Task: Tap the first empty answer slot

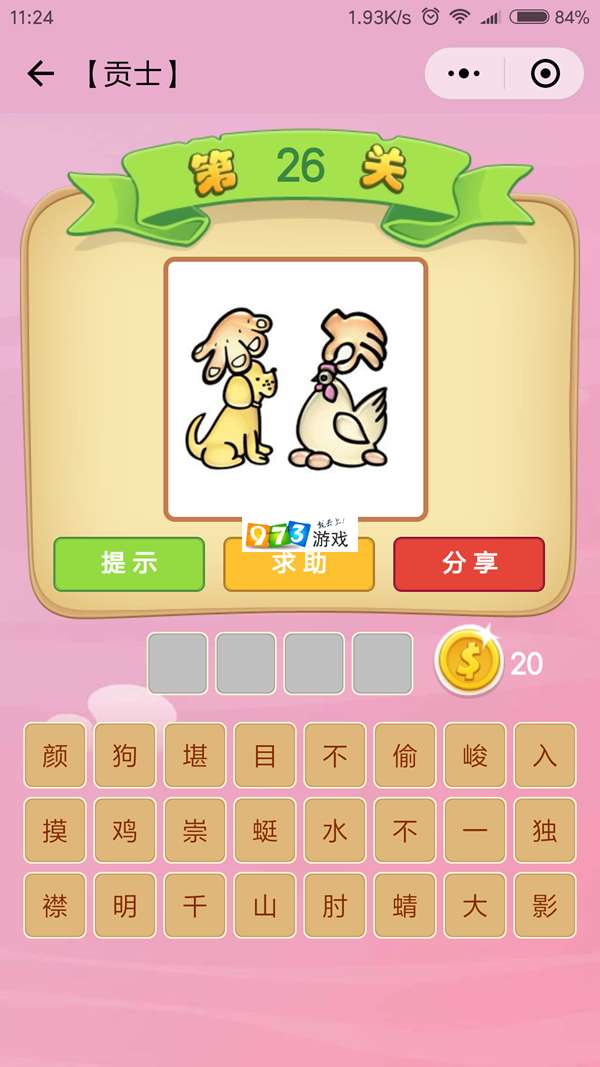Action: (178, 663)
